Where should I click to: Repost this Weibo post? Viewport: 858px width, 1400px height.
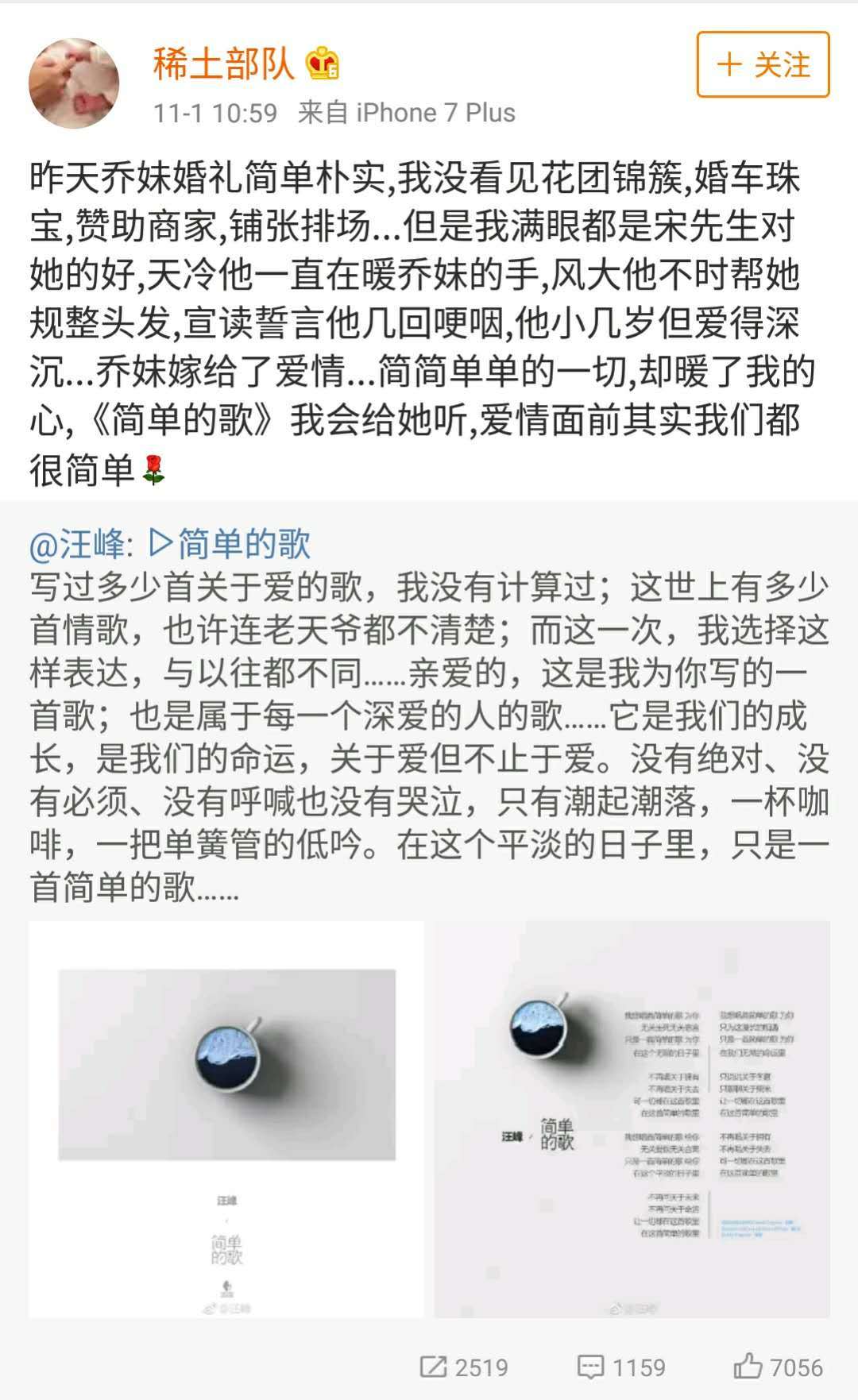(464, 1367)
